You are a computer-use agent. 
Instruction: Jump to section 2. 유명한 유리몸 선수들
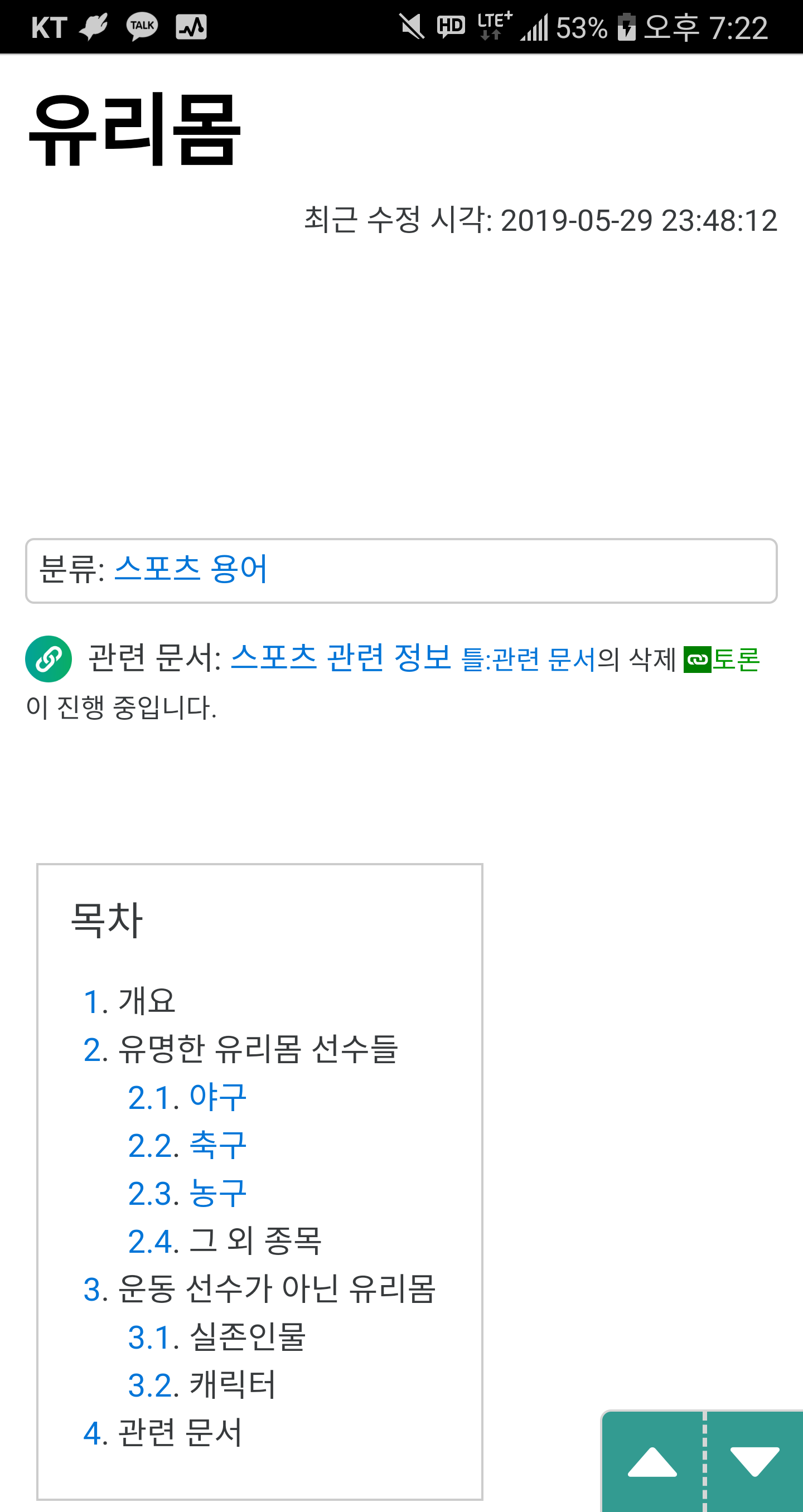[241, 1049]
